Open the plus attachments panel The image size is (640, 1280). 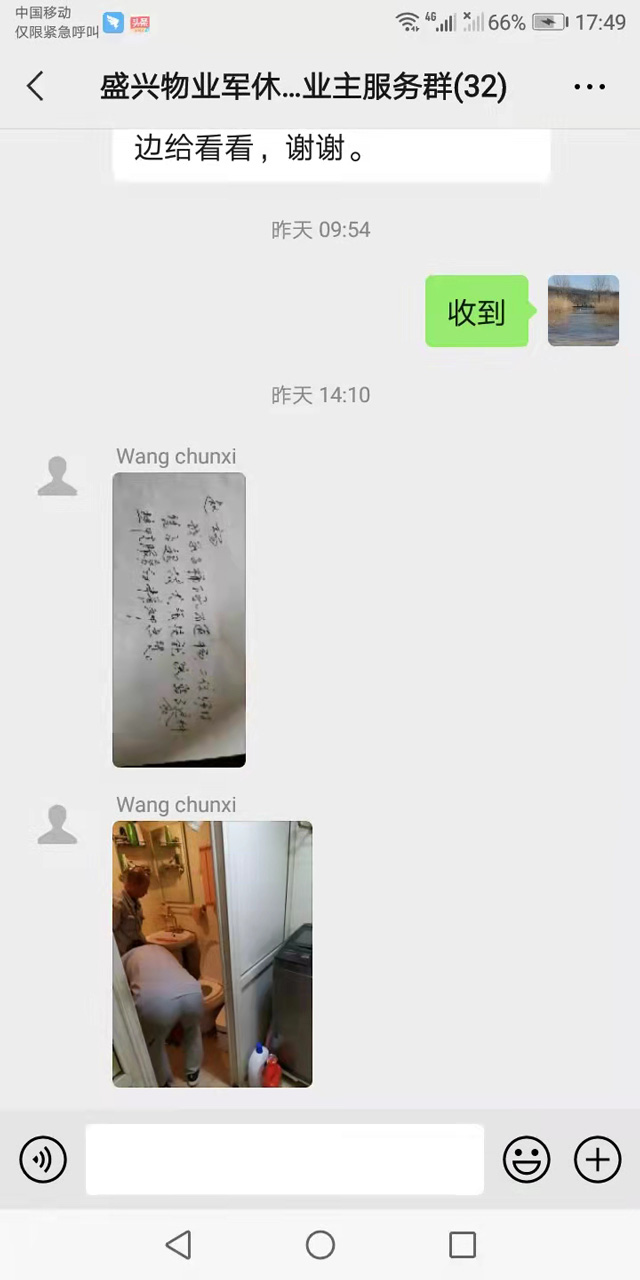pos(597,1160)
